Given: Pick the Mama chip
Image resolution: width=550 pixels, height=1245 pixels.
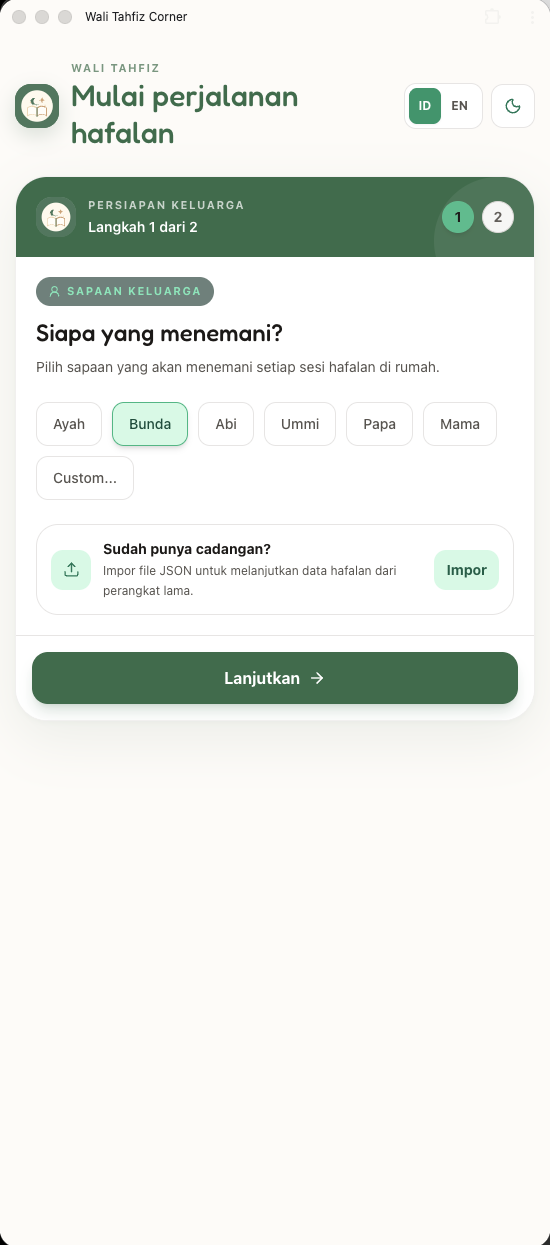Looking at the screenshot, I should (460, 424).
